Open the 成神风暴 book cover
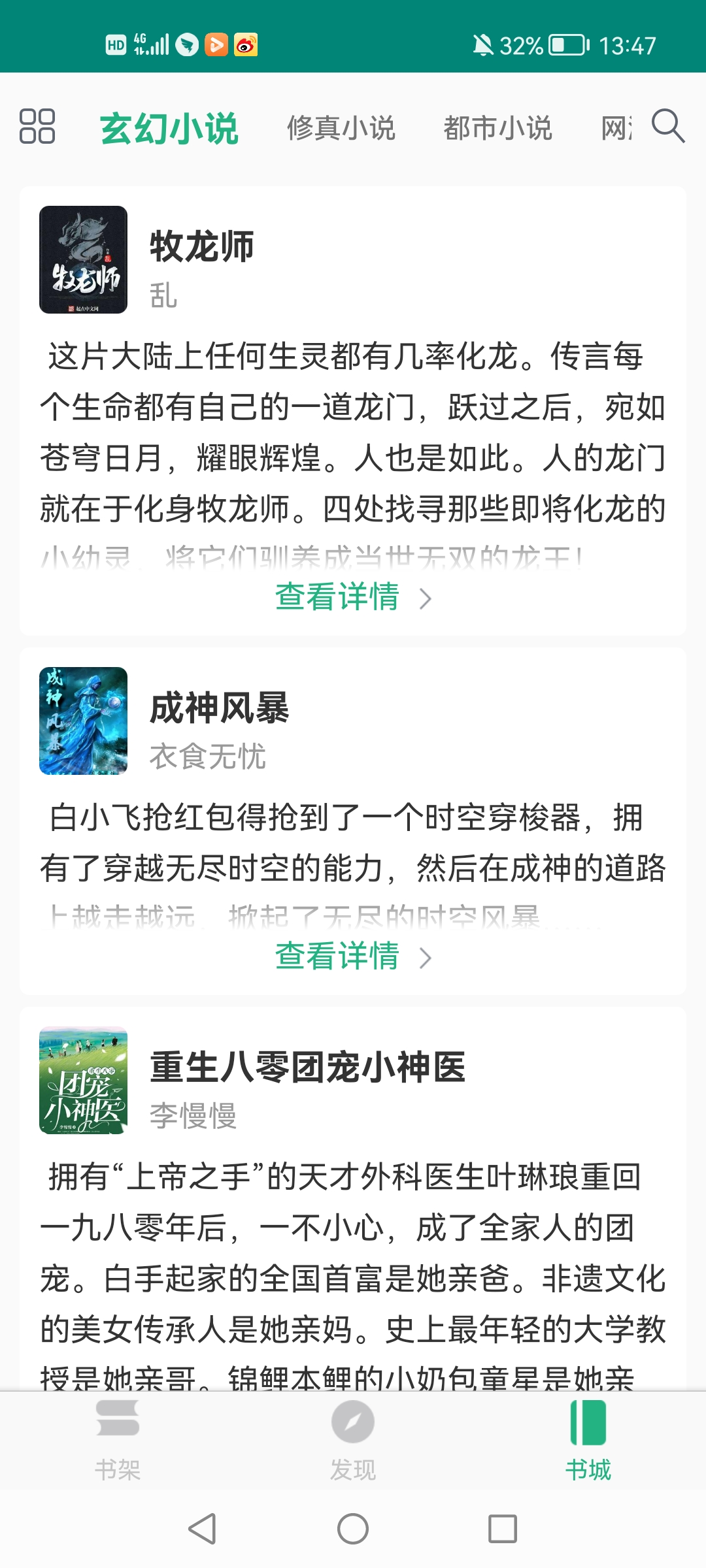This screenshot has width=706, height=1568. pyautogui.click(x=83, y=721)
